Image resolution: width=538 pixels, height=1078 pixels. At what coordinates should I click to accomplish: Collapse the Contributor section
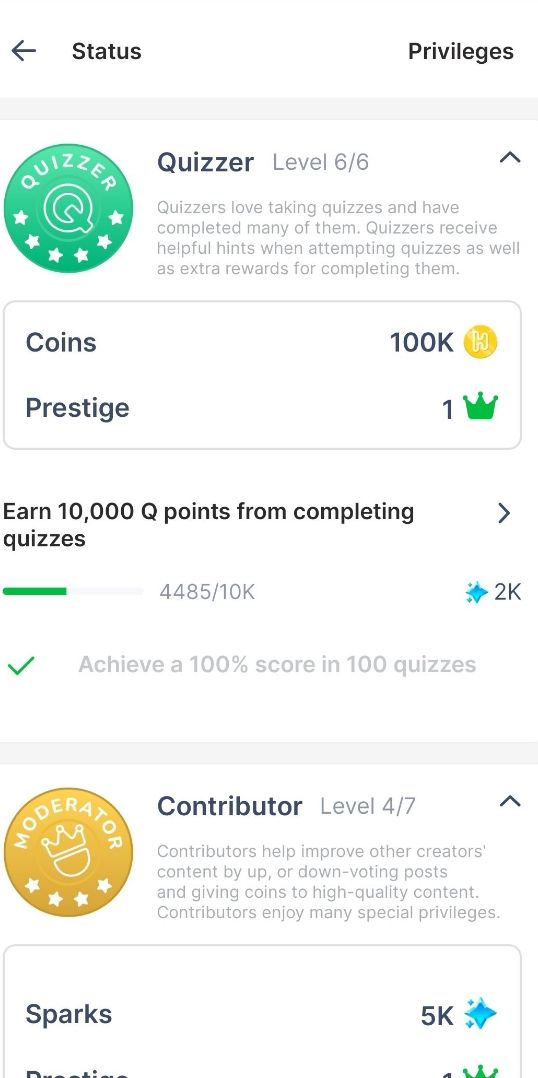pos(509,802)
